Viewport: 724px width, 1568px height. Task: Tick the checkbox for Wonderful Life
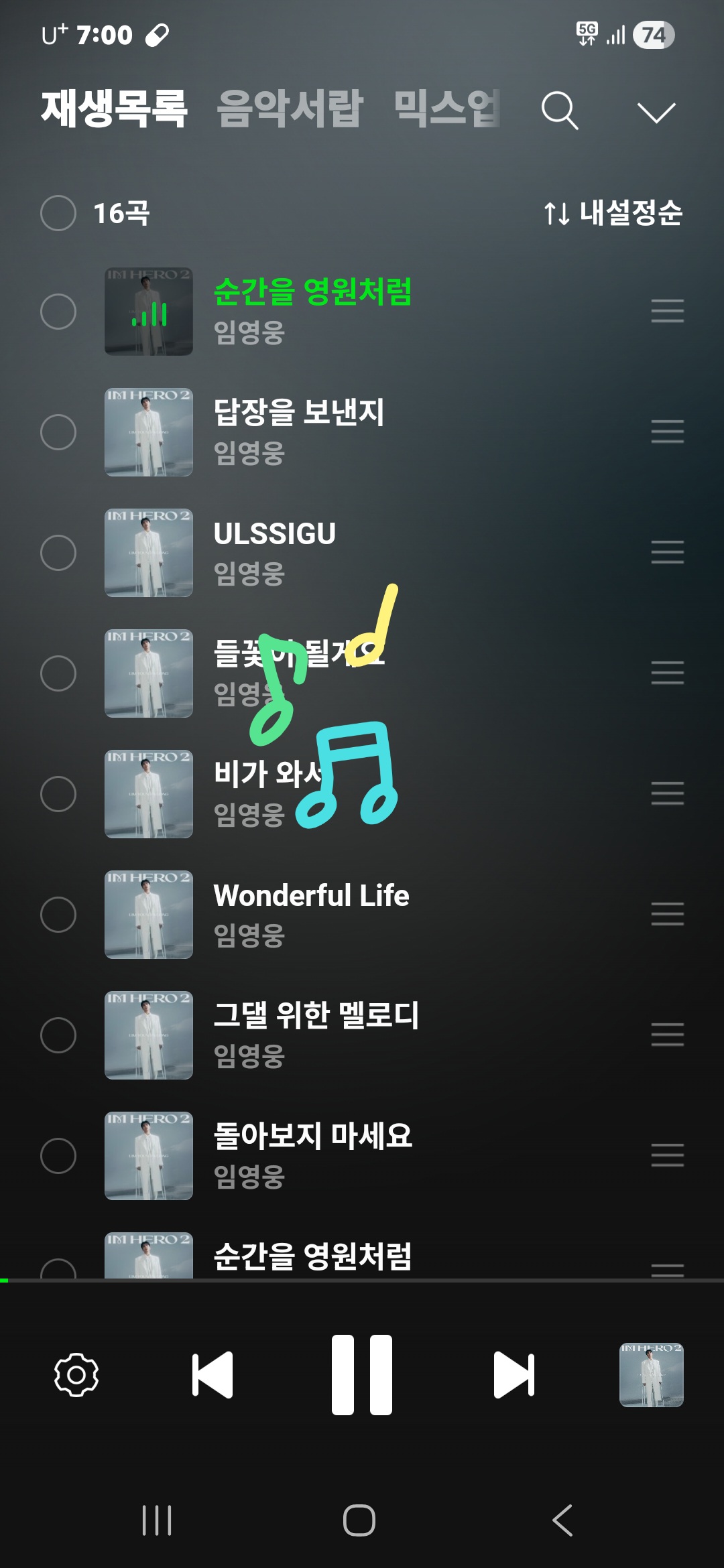(x=58, y=915)
